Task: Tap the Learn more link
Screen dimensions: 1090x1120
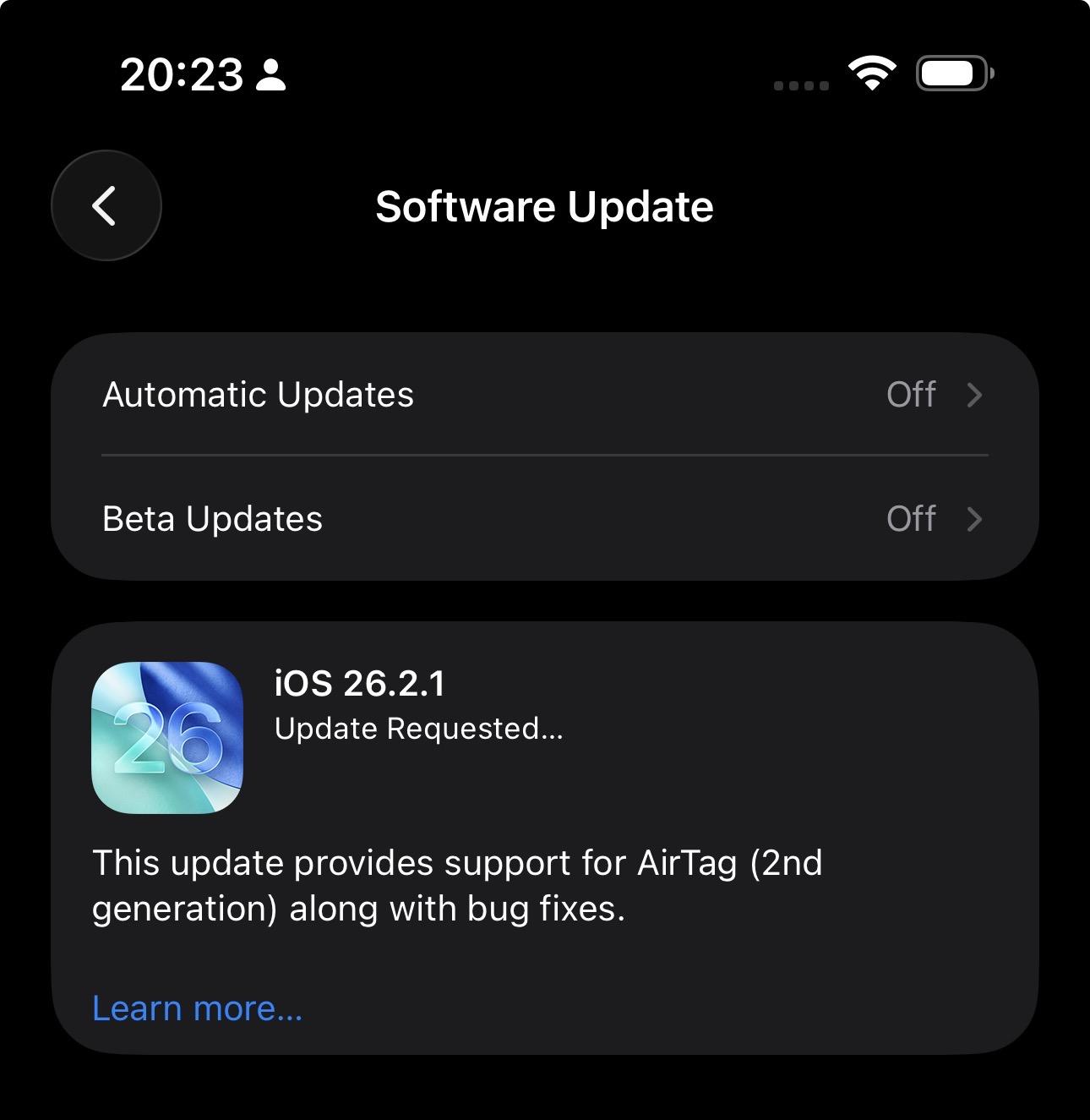Action: tap(197, 1008)
